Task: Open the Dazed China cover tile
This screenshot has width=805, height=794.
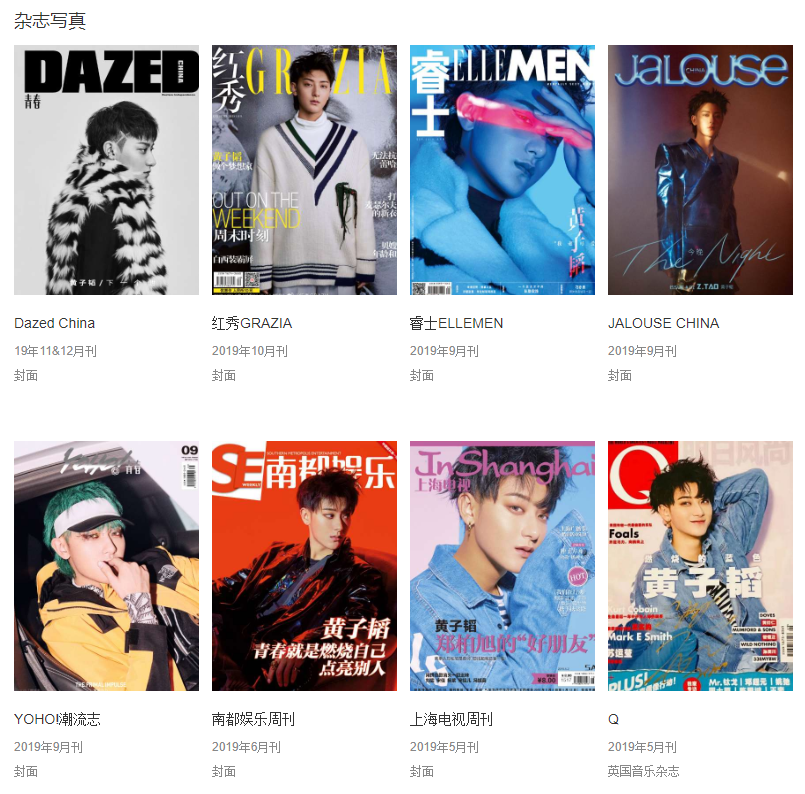Action: coord(106,170)
